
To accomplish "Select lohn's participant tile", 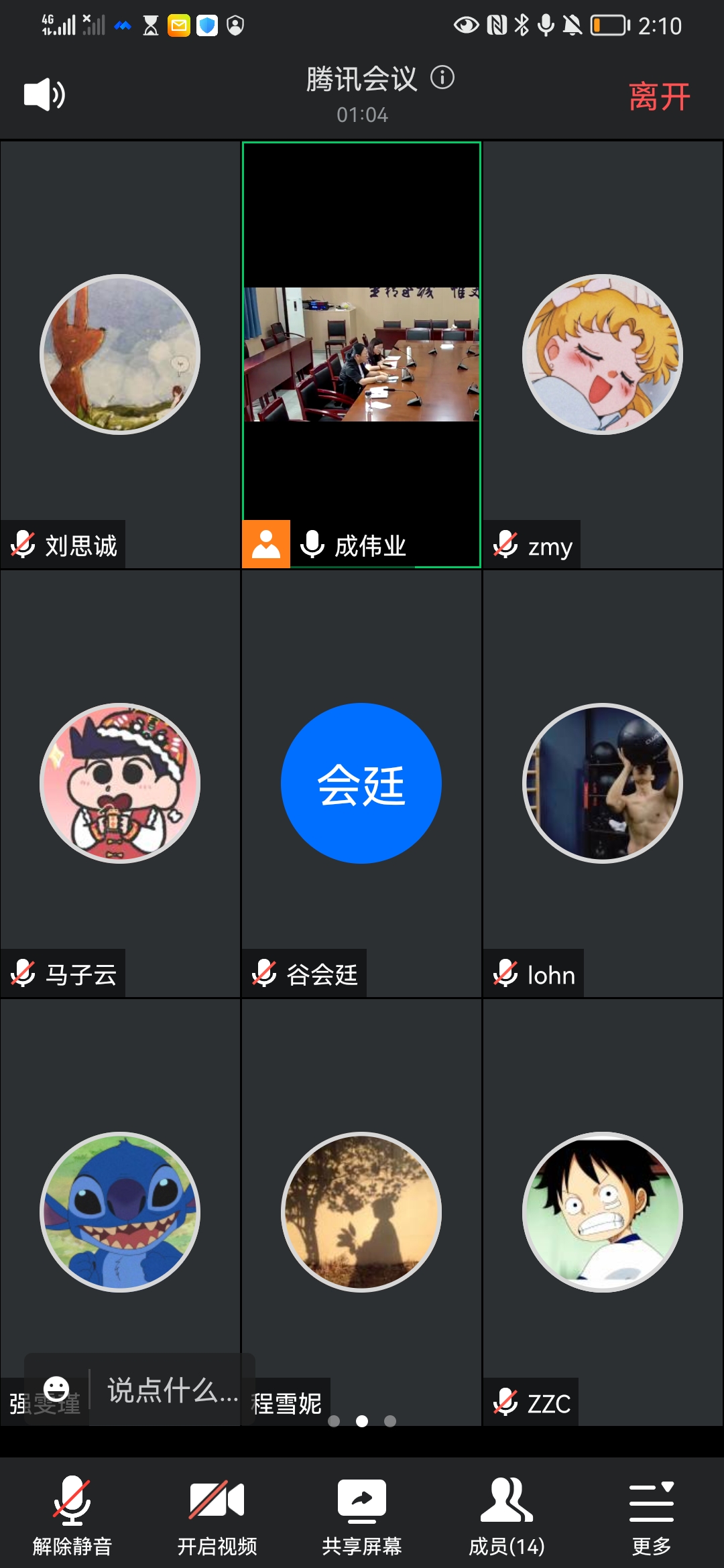I will (x=603, y=783).
